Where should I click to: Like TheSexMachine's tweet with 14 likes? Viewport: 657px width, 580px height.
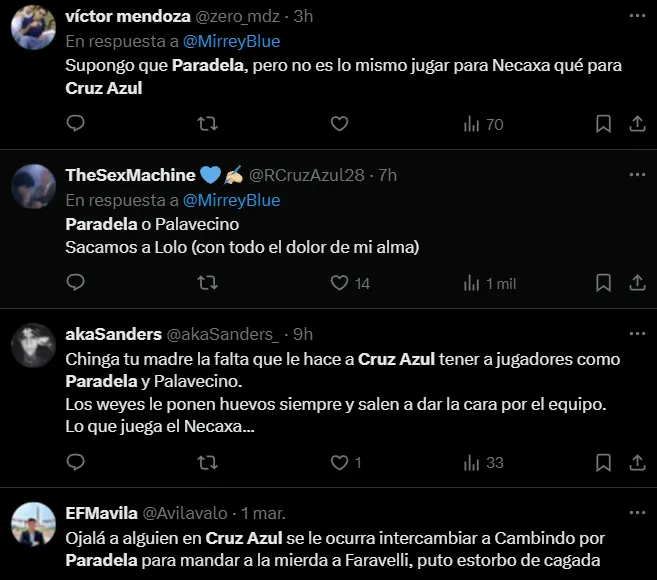pyautogui.click(x=340, y=283)
